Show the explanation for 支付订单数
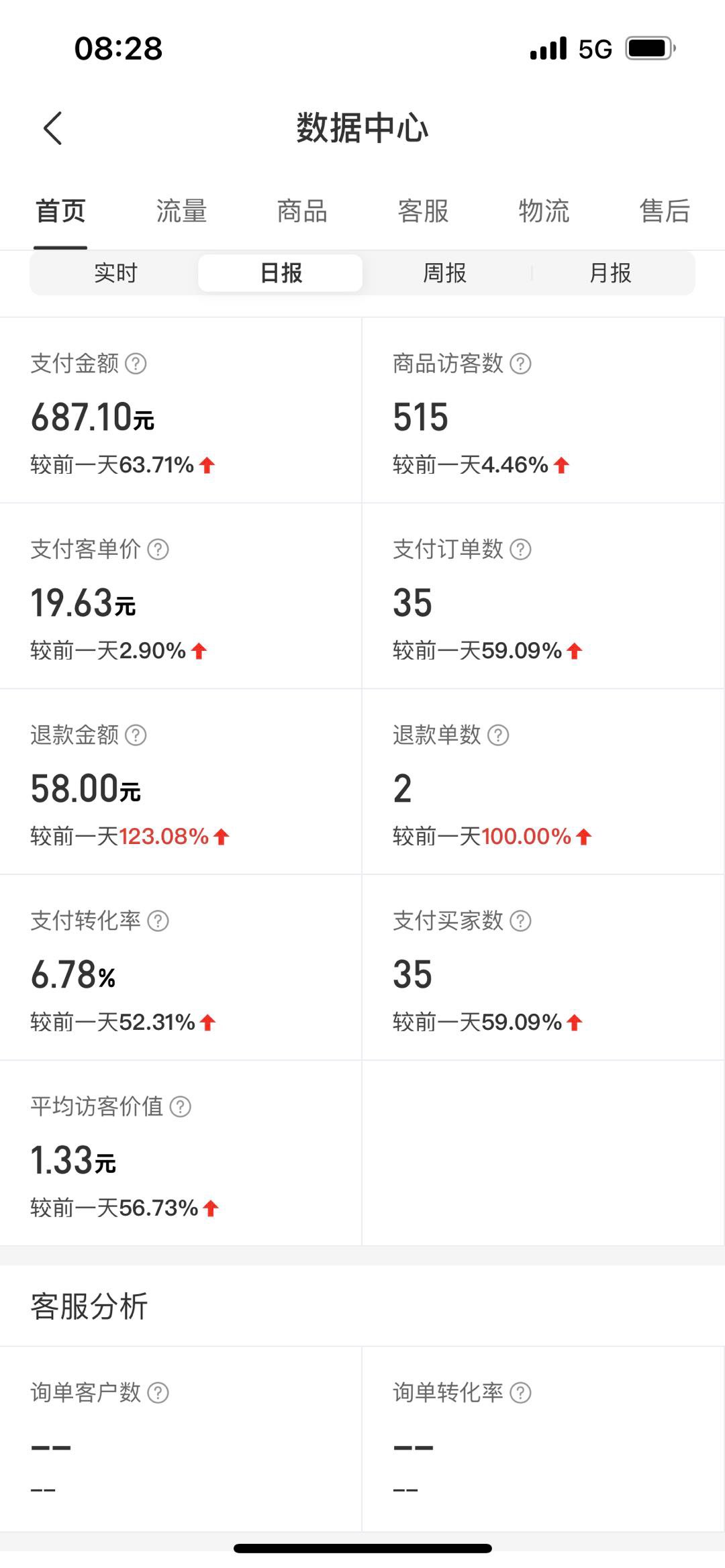The image size is (725, 1568). click(520, 550)
